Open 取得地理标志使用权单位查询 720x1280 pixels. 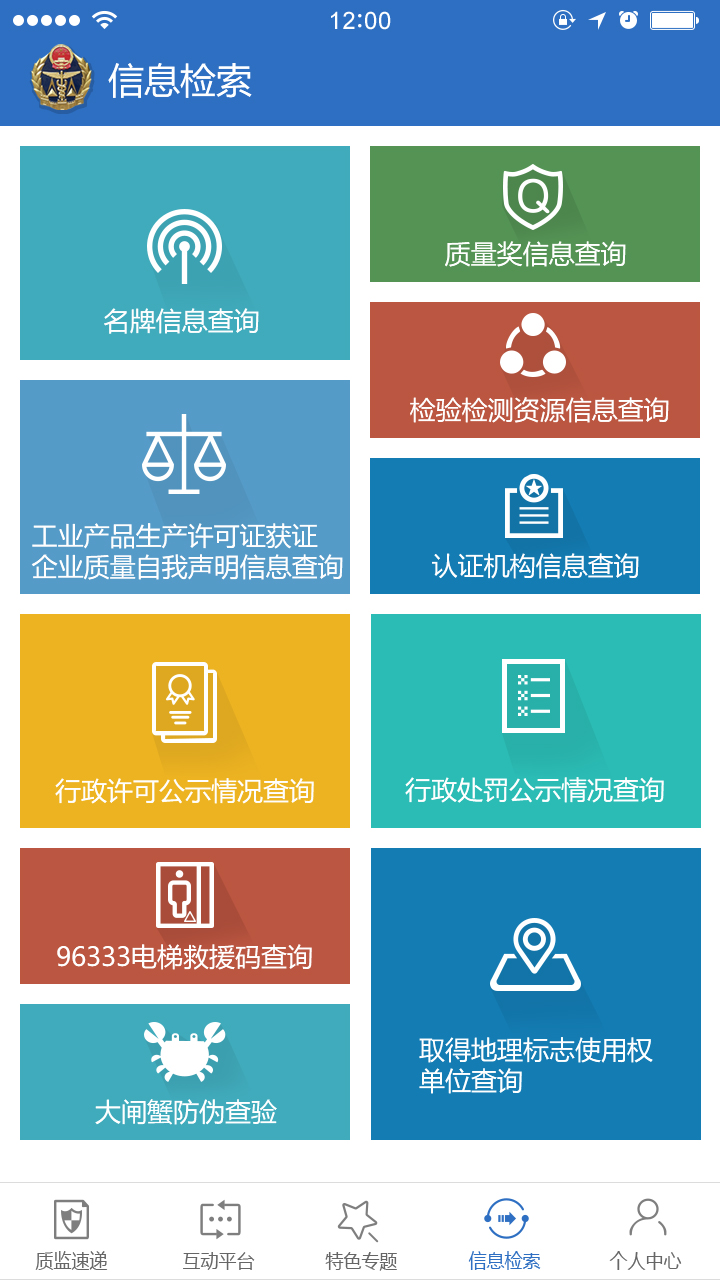coord(535,994)
